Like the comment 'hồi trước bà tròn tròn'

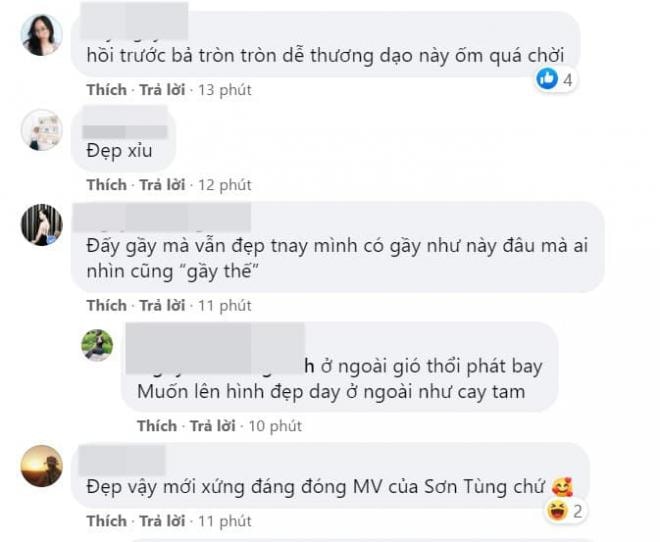(x=106, y=90)
